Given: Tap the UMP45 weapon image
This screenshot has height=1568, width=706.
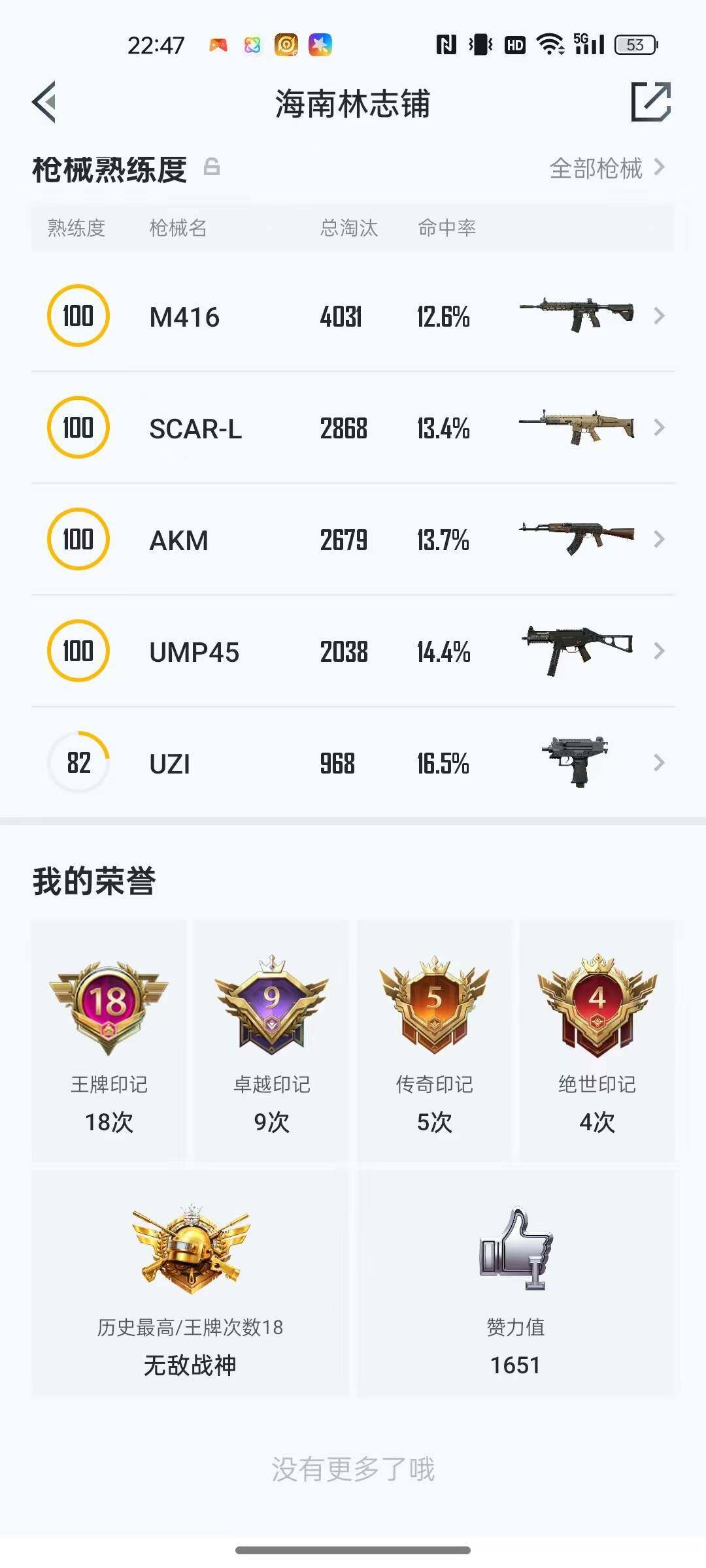Looking at the screenshot, I should click(579, 651).
